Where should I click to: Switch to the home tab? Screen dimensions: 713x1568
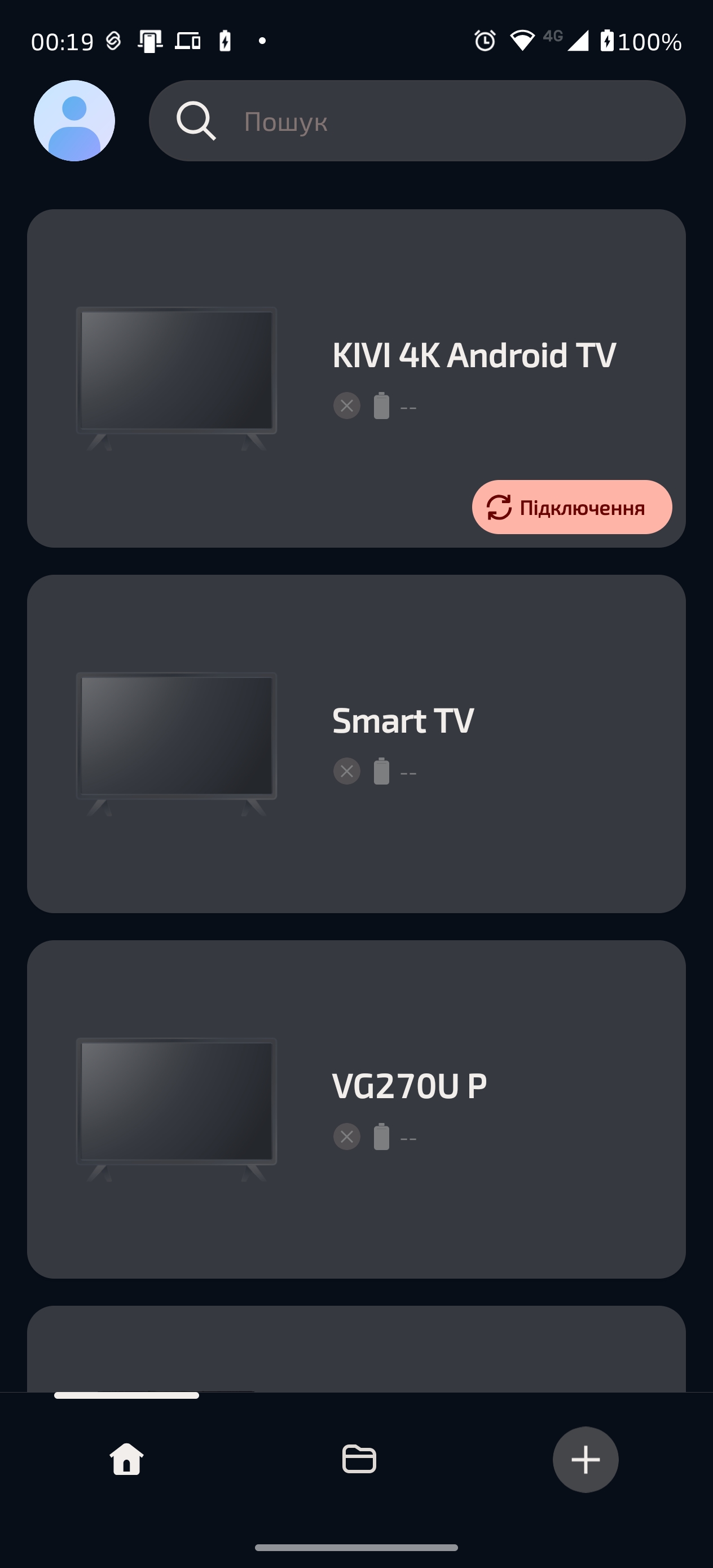[127, 1459]
